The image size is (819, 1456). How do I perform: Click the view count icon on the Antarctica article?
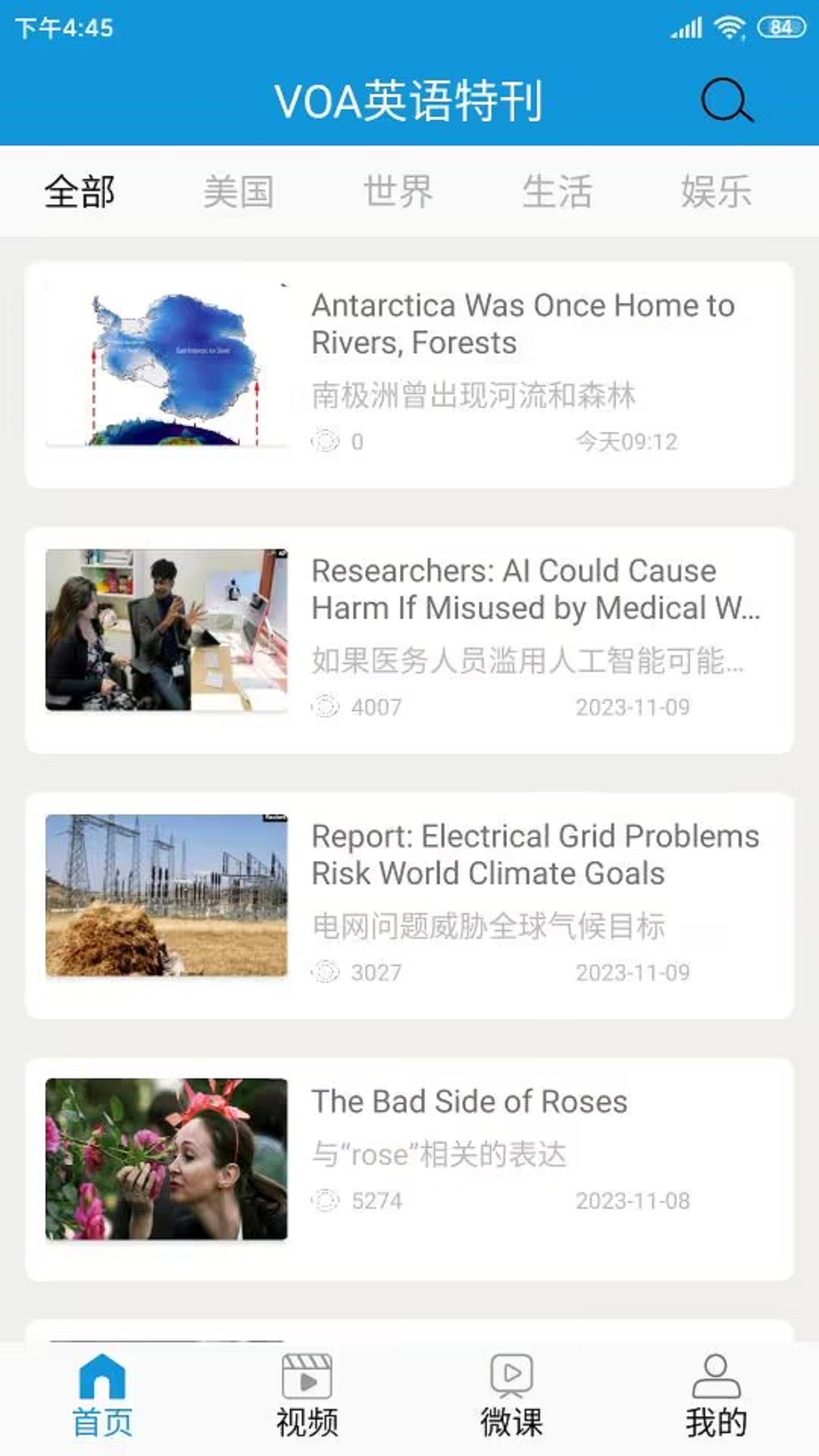click(x=328, y=441)
